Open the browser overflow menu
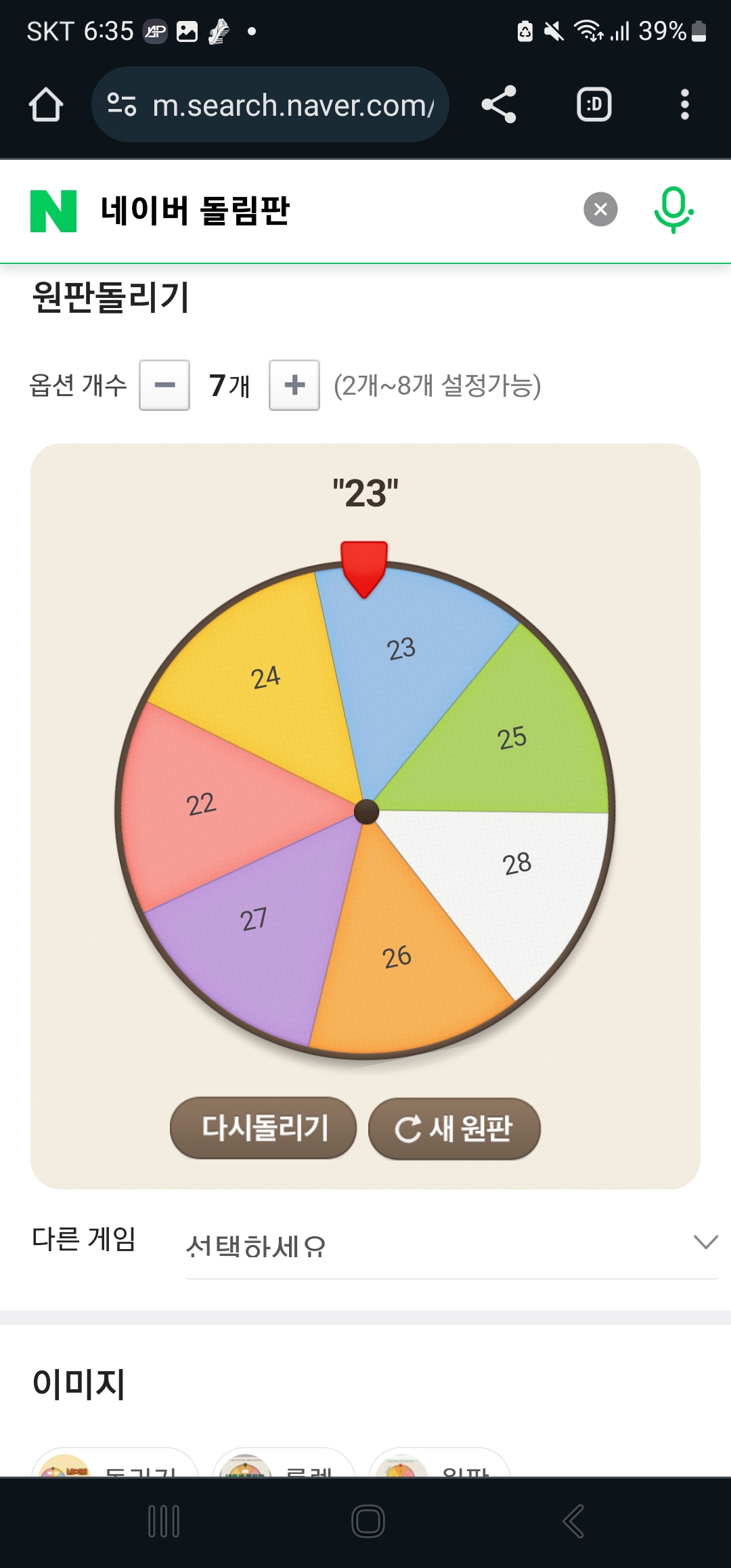This screenshot has height=1568, width=731. pos(684,105)
